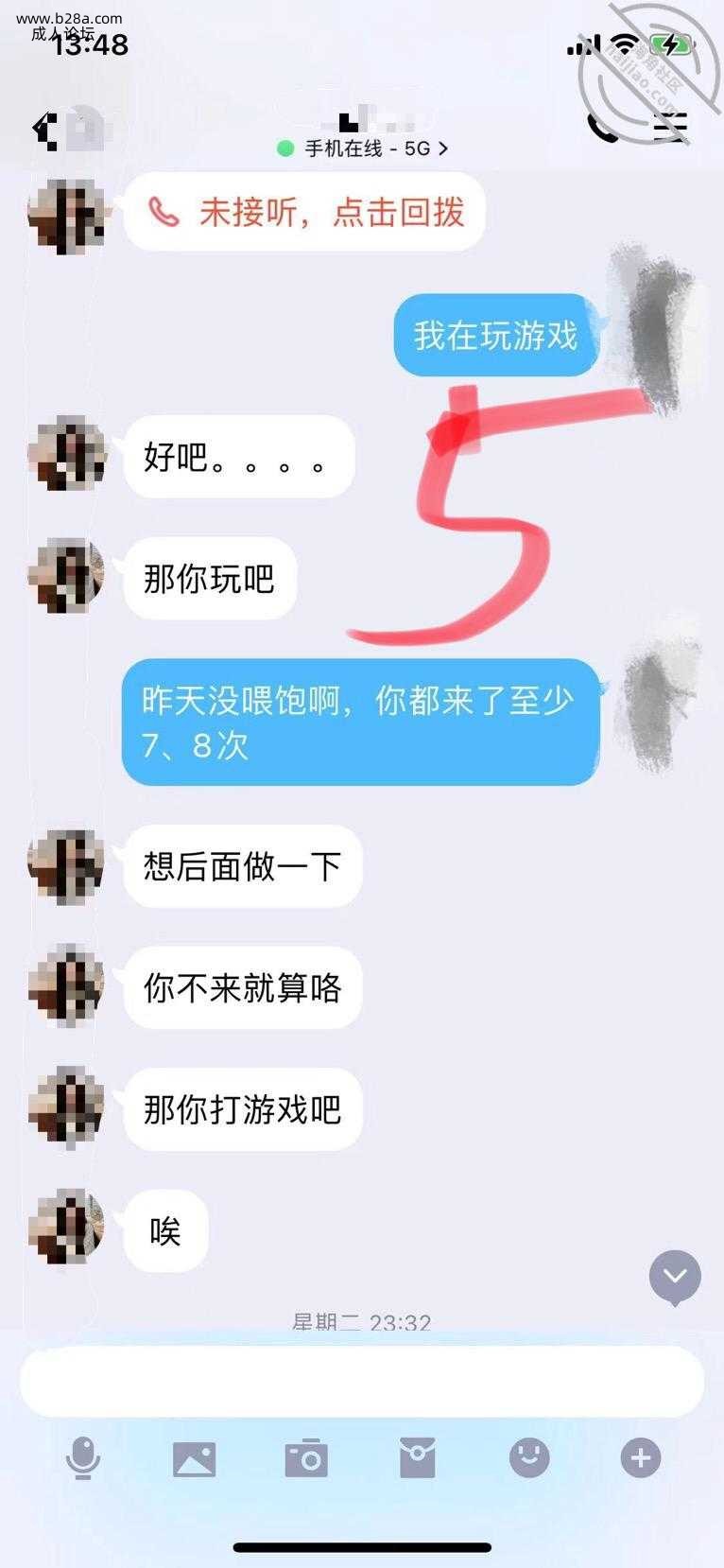Tap missed call bubble to call back
Screen dimensions: 724x1568
tap(304, 213)
